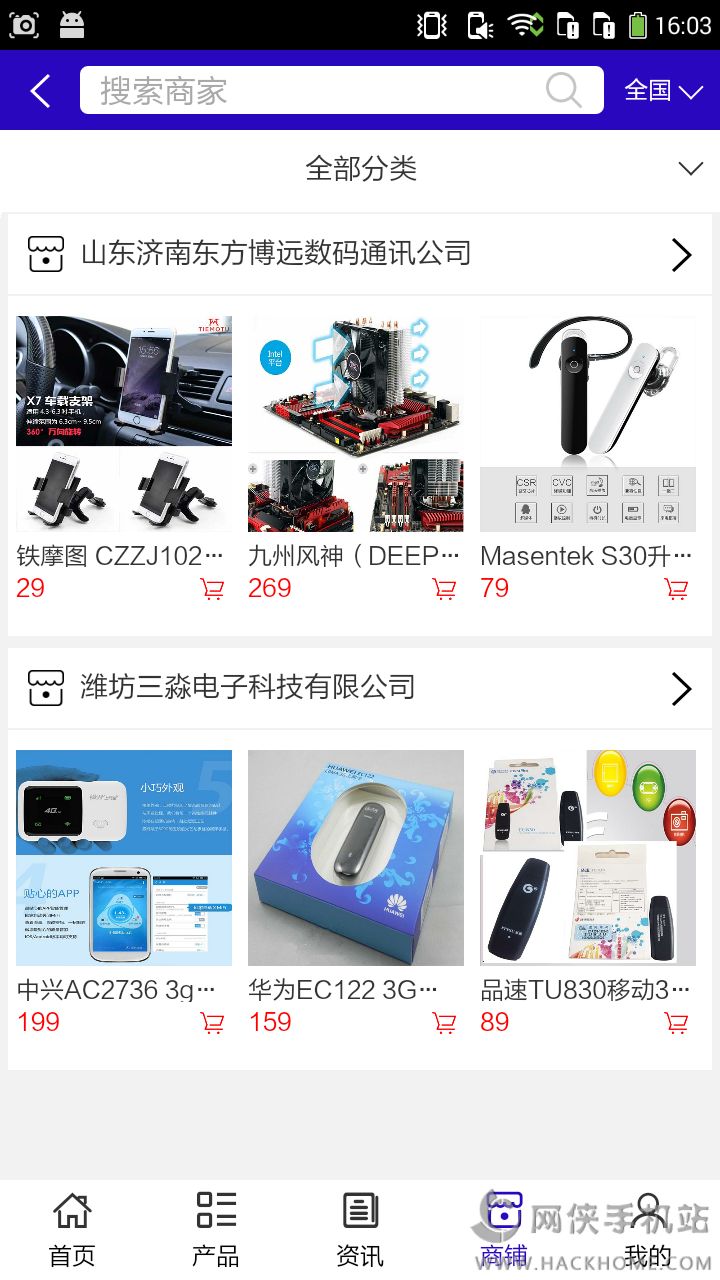
Task: Open the 山东济南东方博远数码通讯公司 shop
Action: coord(360,254)
